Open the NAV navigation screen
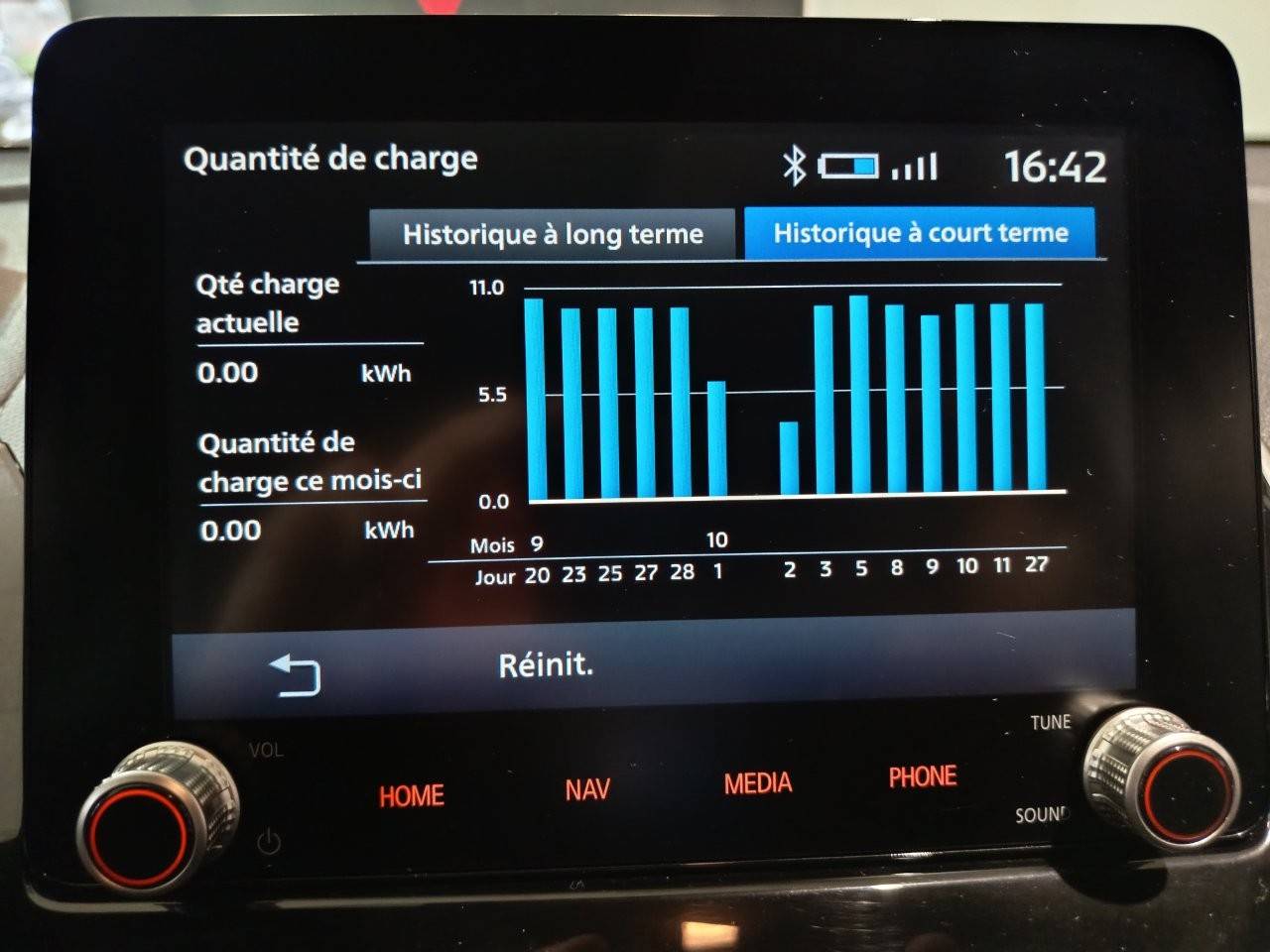Screen dimensions: 1270x952 pyautogui.click(x=587, y=789)
